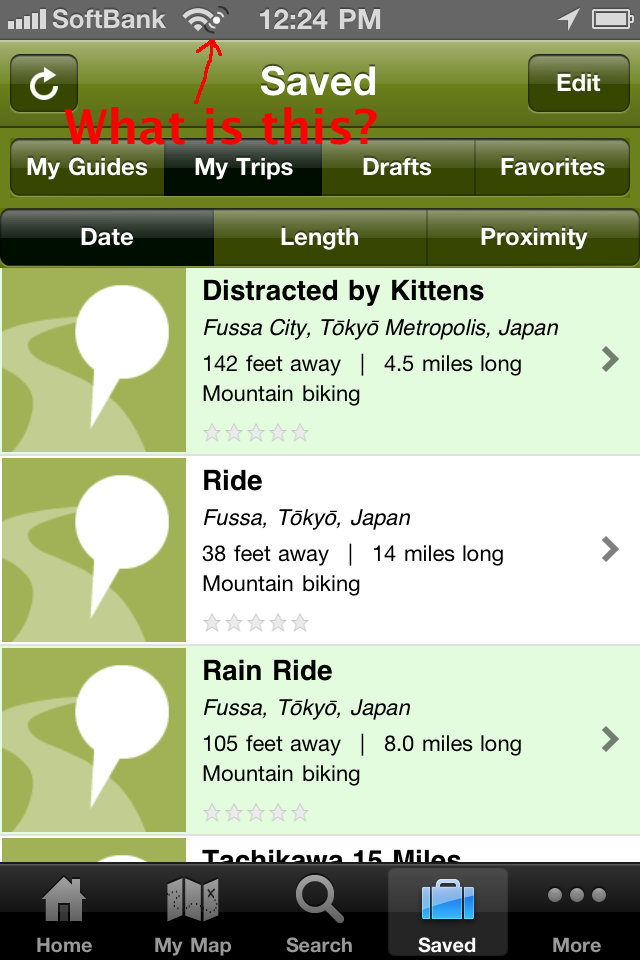Sort trips by Date
The height and width of the screenshot is (960, 640).
coord(107,238)
